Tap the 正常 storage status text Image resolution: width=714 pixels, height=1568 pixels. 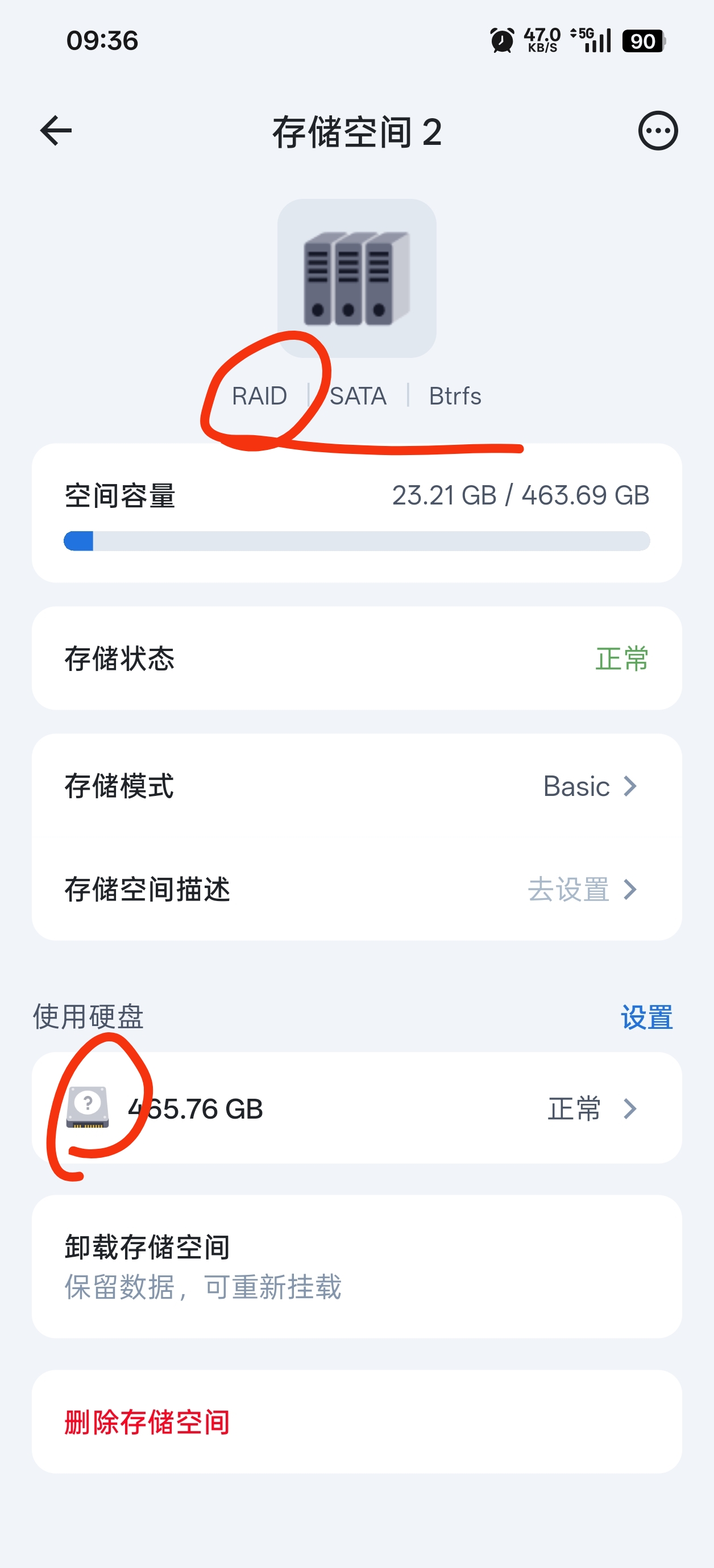[x=621, y=659]
